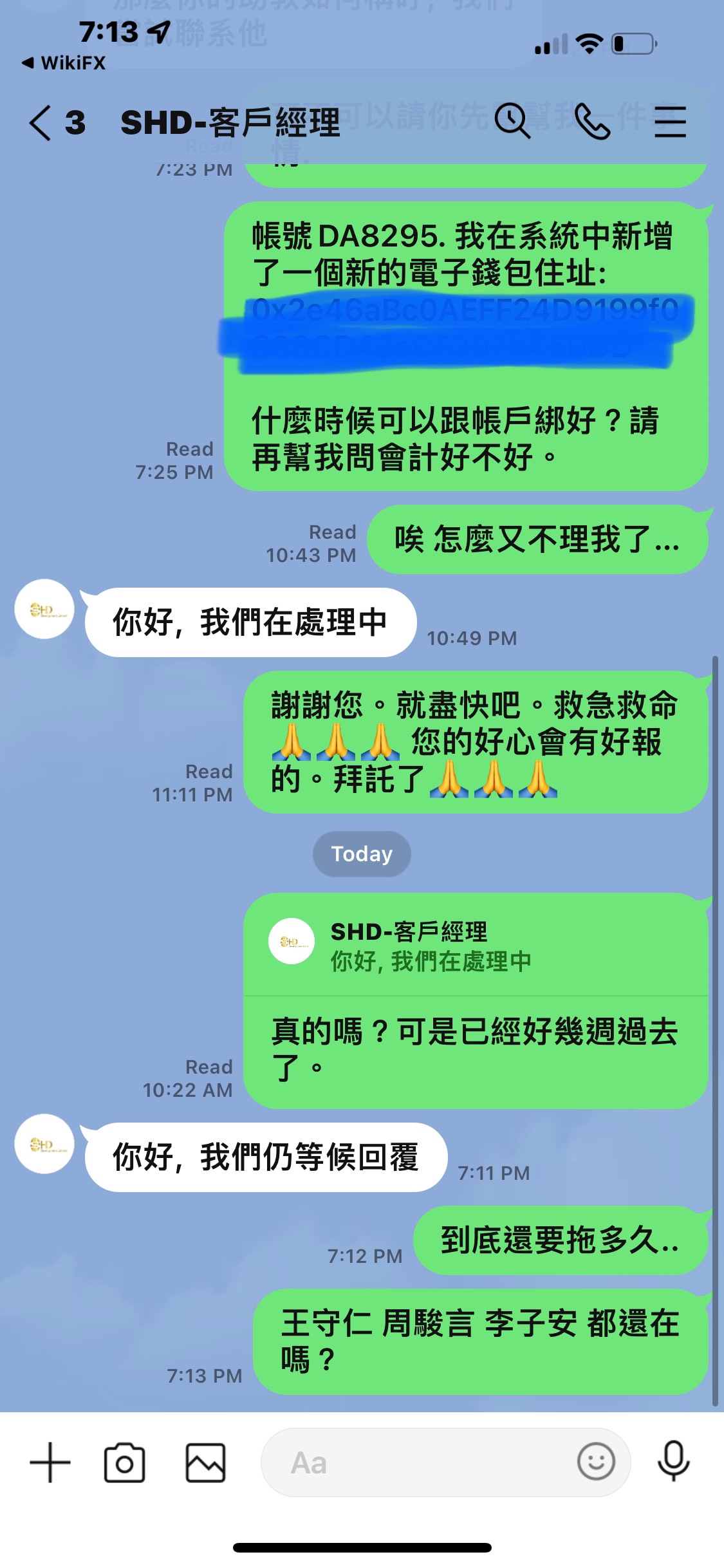Search within this chat
The height and width of the screenshot is (1568, 724).
tap(512, 121)
